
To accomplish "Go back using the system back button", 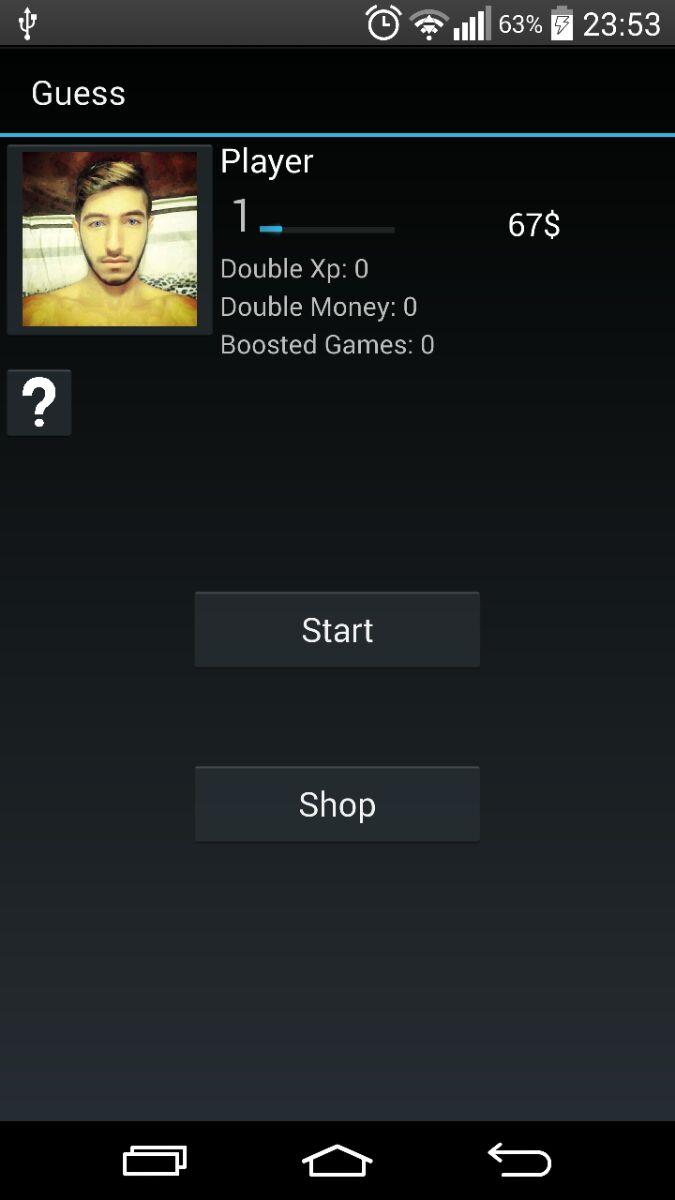I will point(520,1160).
